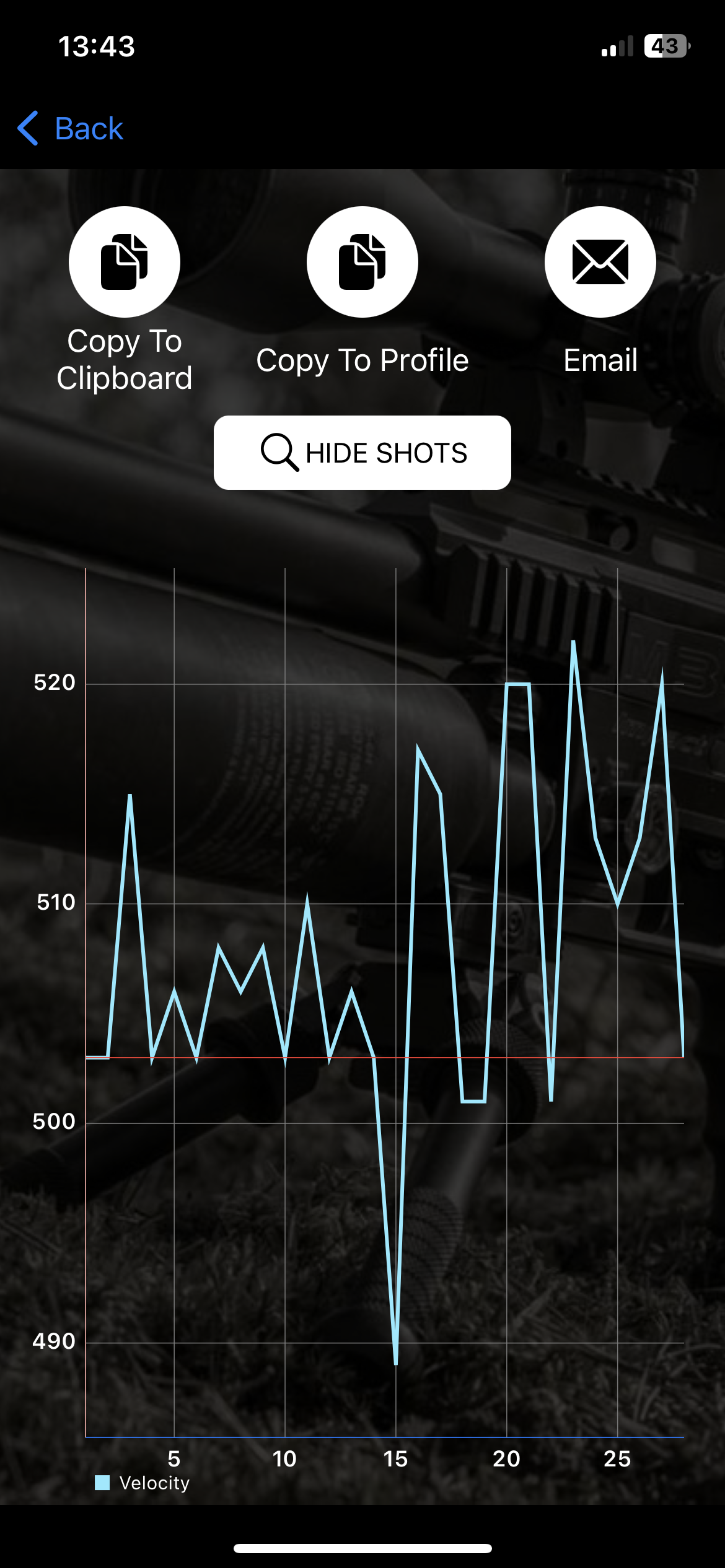Go back to the previous screen

71,129
